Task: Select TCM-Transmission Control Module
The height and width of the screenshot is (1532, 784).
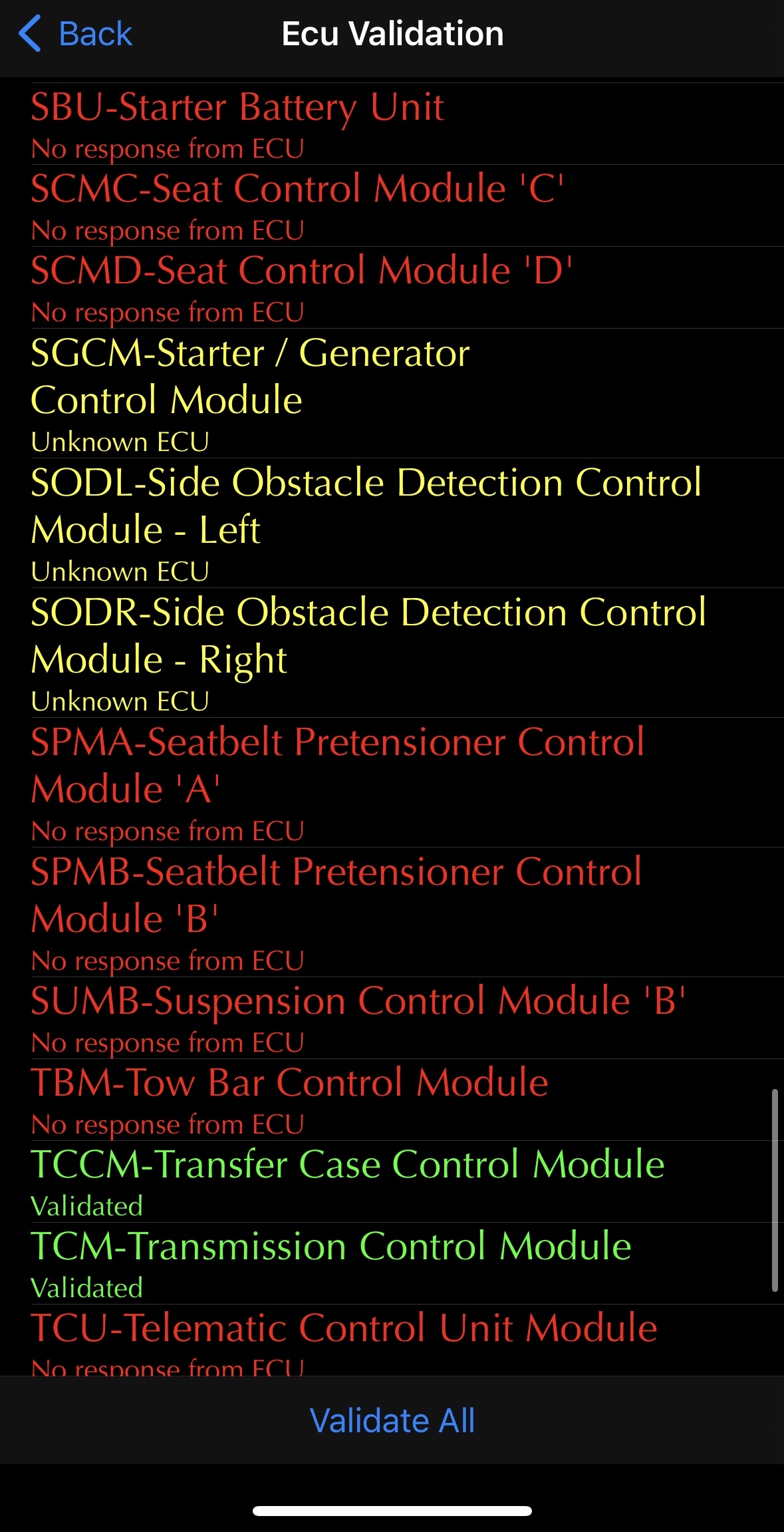Action: point(392,1263)
